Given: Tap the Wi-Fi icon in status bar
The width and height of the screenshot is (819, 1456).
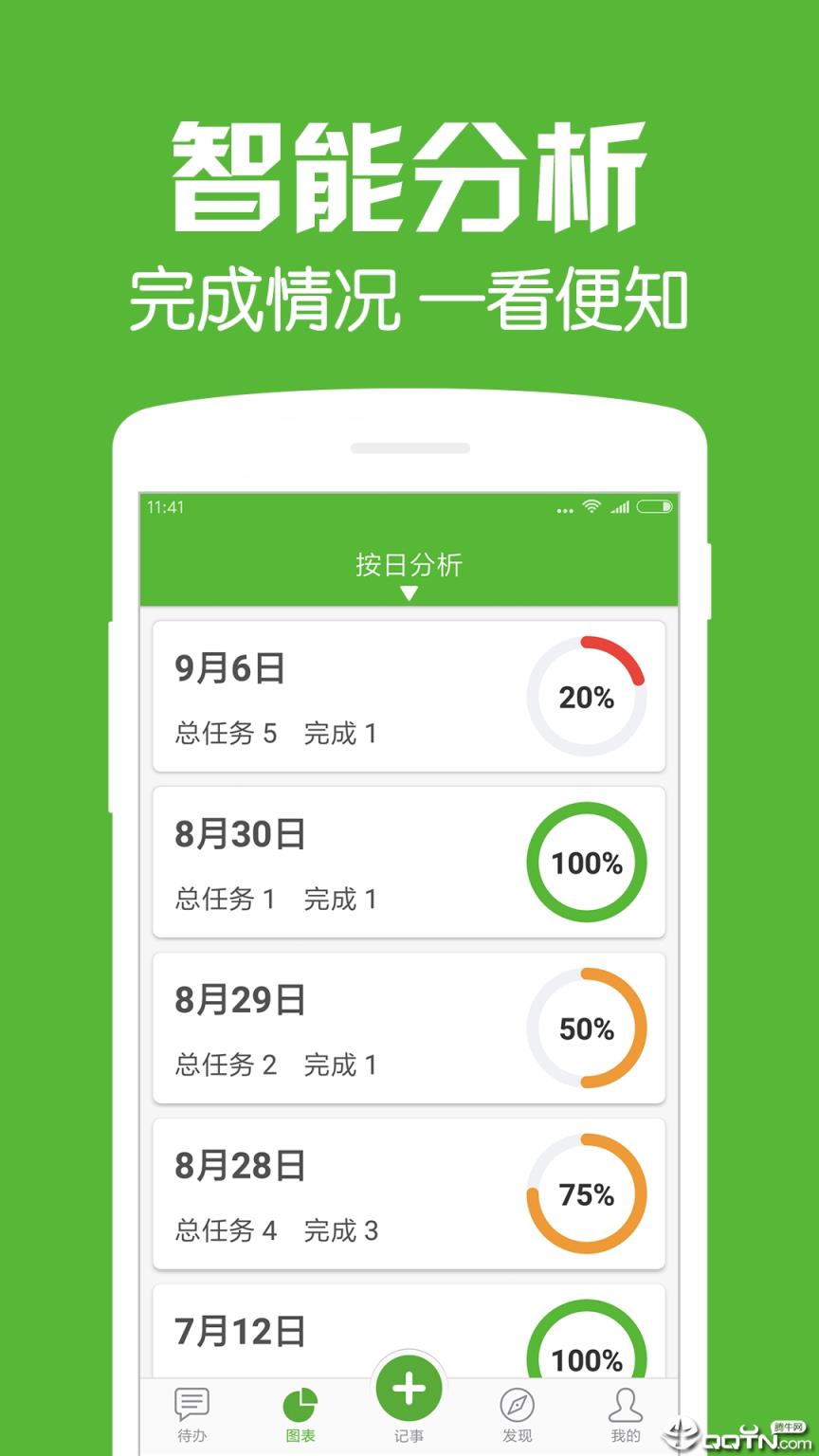Looking at the screenshot, I should tap(591, 508).
